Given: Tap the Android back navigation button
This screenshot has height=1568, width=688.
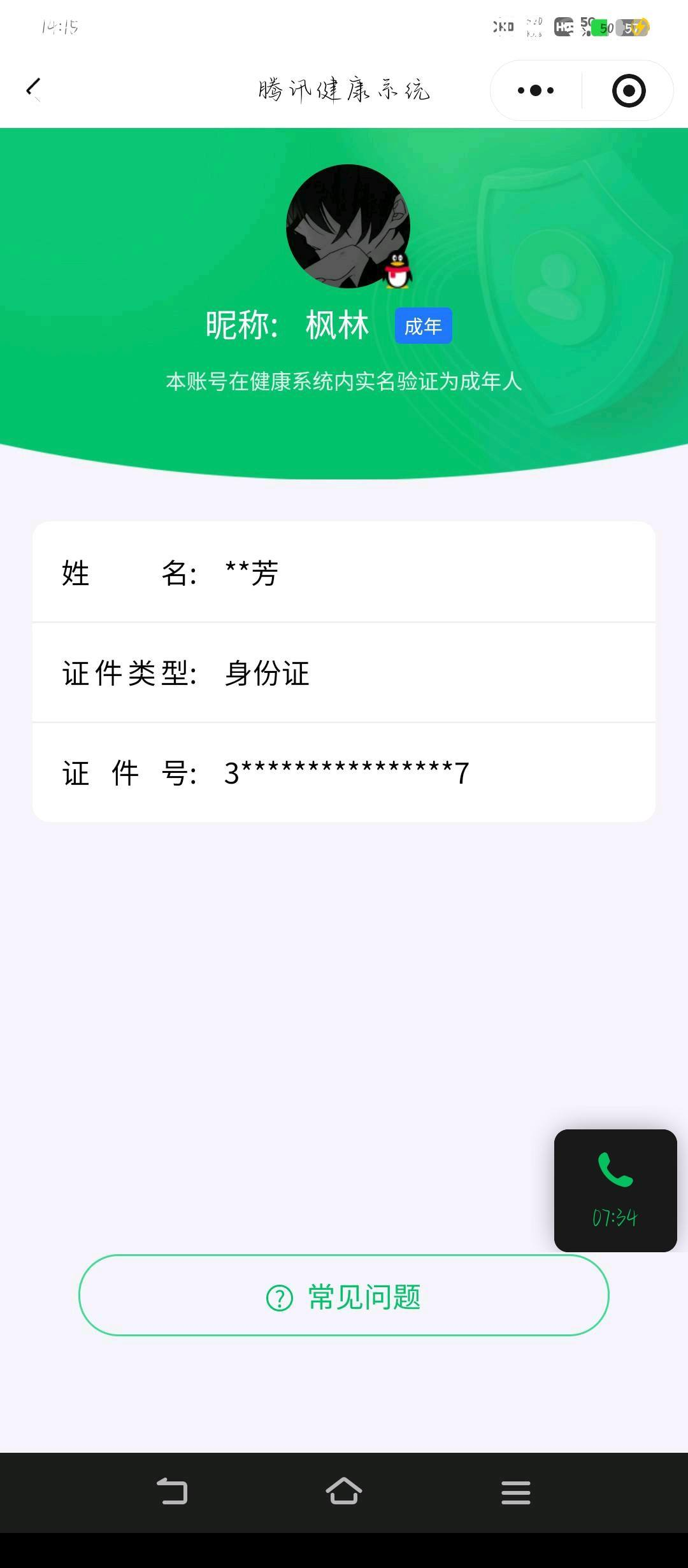Looking at the screenshot, I should pos(173,1490).
